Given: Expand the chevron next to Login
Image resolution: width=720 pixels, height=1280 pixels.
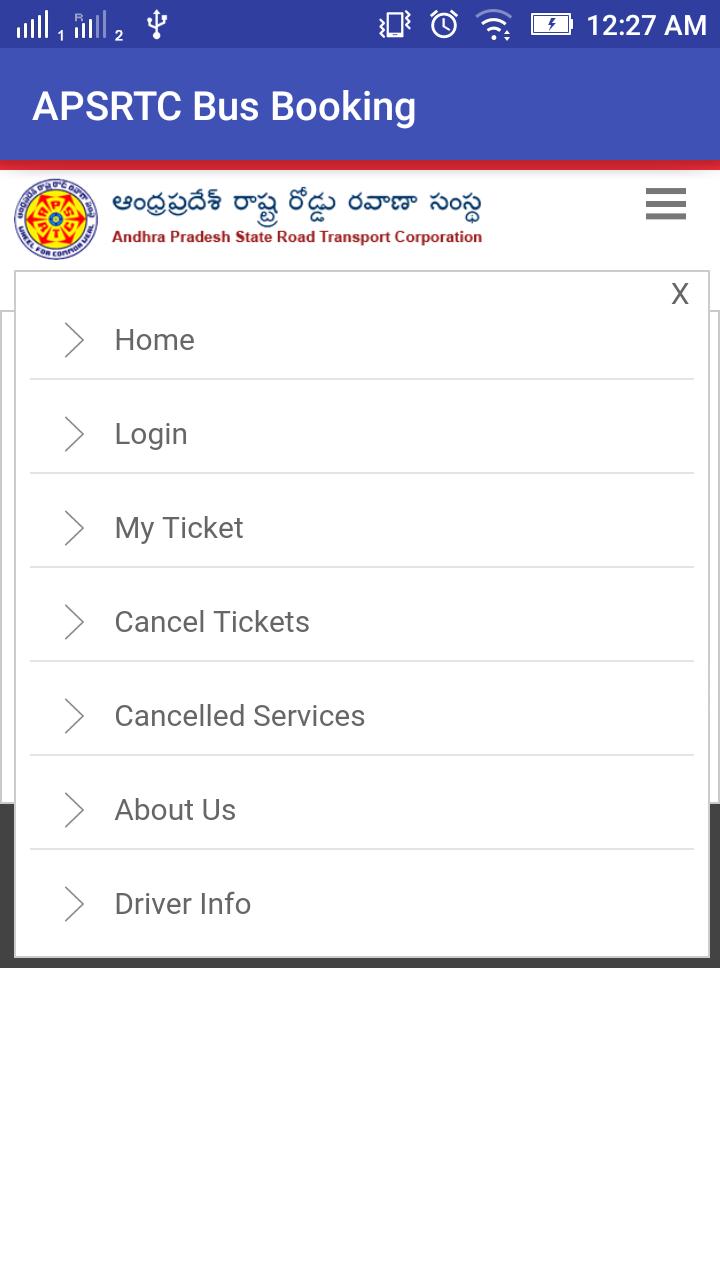Looking at the screenshot, I should [x=73, y=434].
